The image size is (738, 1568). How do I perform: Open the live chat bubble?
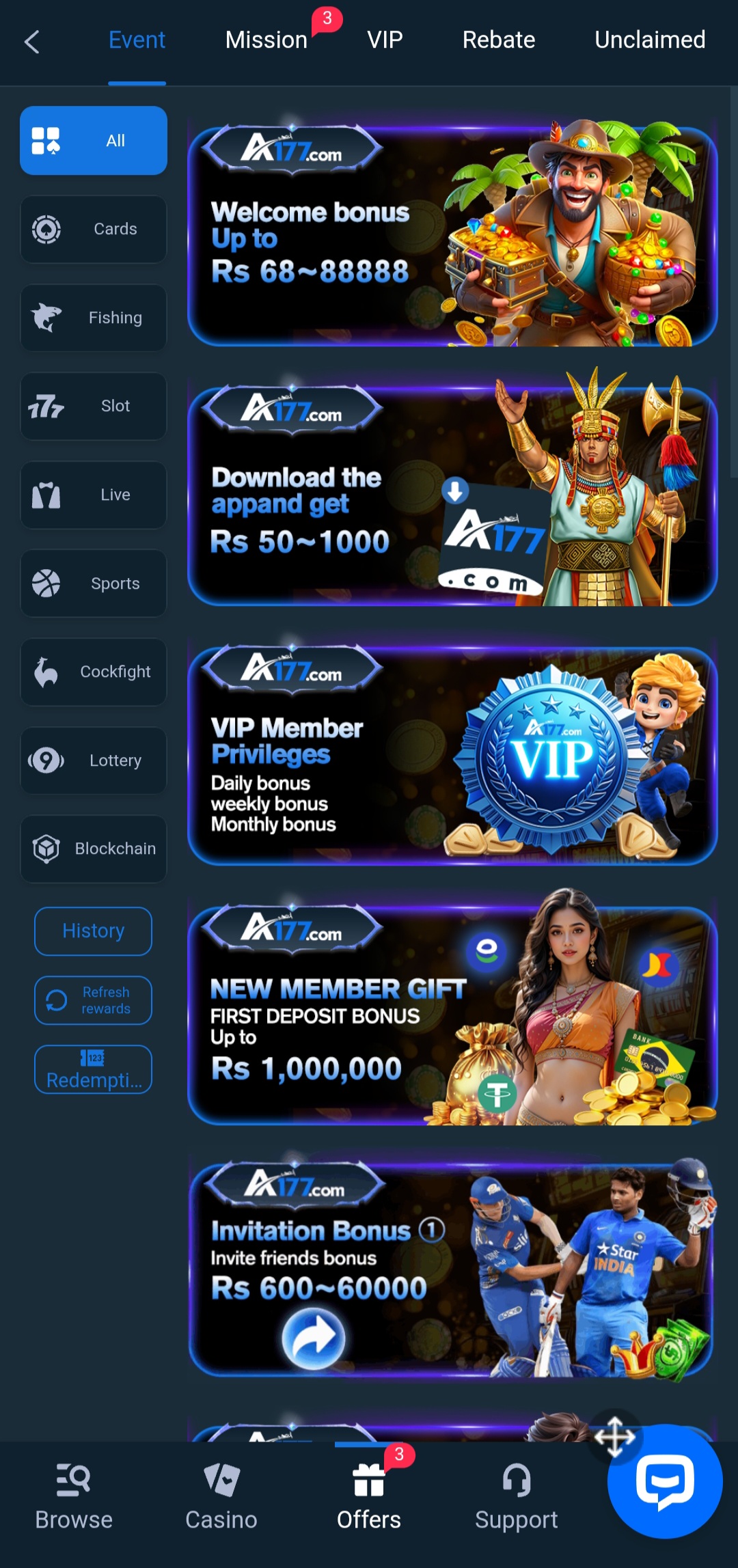pos(664,1481)
